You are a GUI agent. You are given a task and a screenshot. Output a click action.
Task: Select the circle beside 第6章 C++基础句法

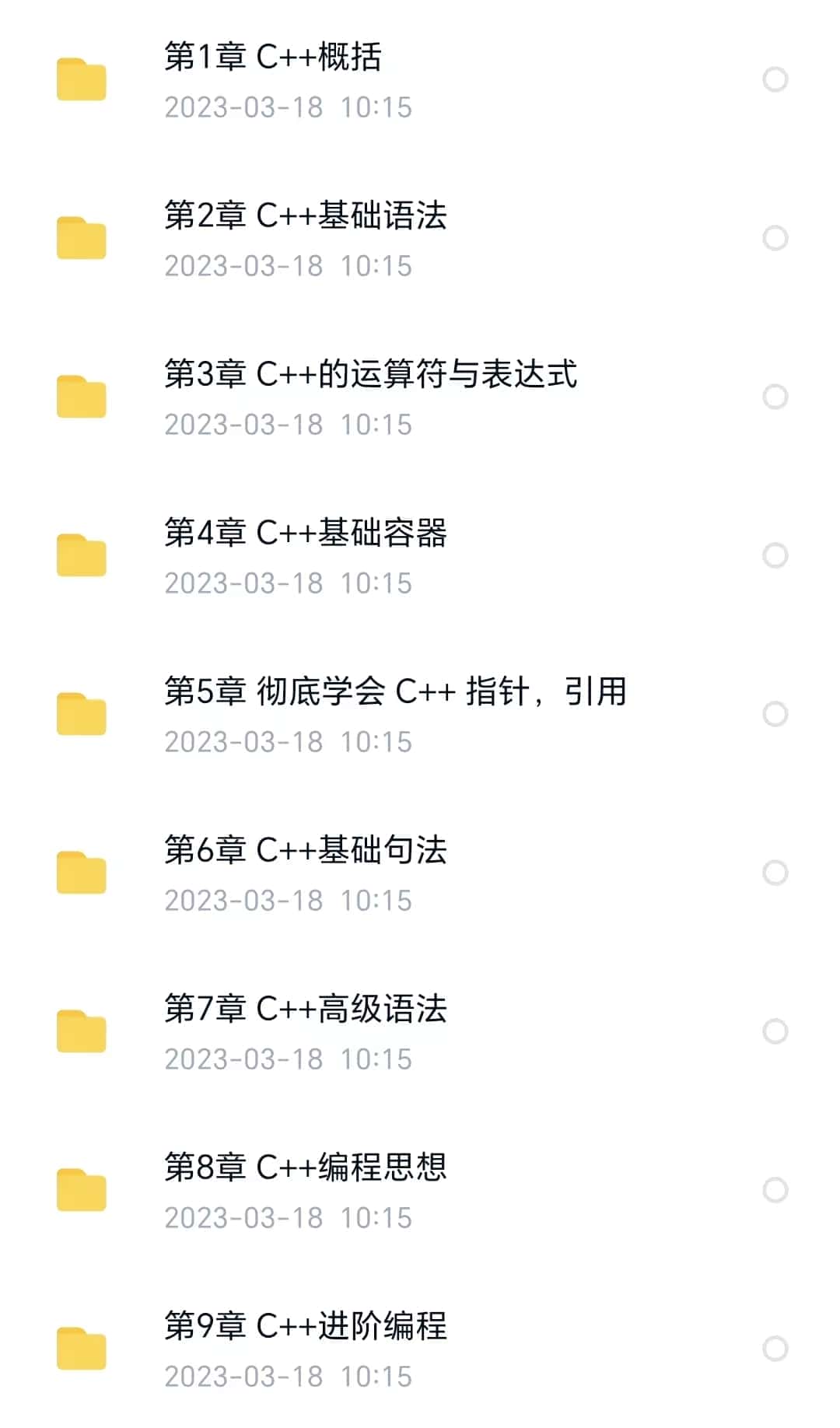775,873
